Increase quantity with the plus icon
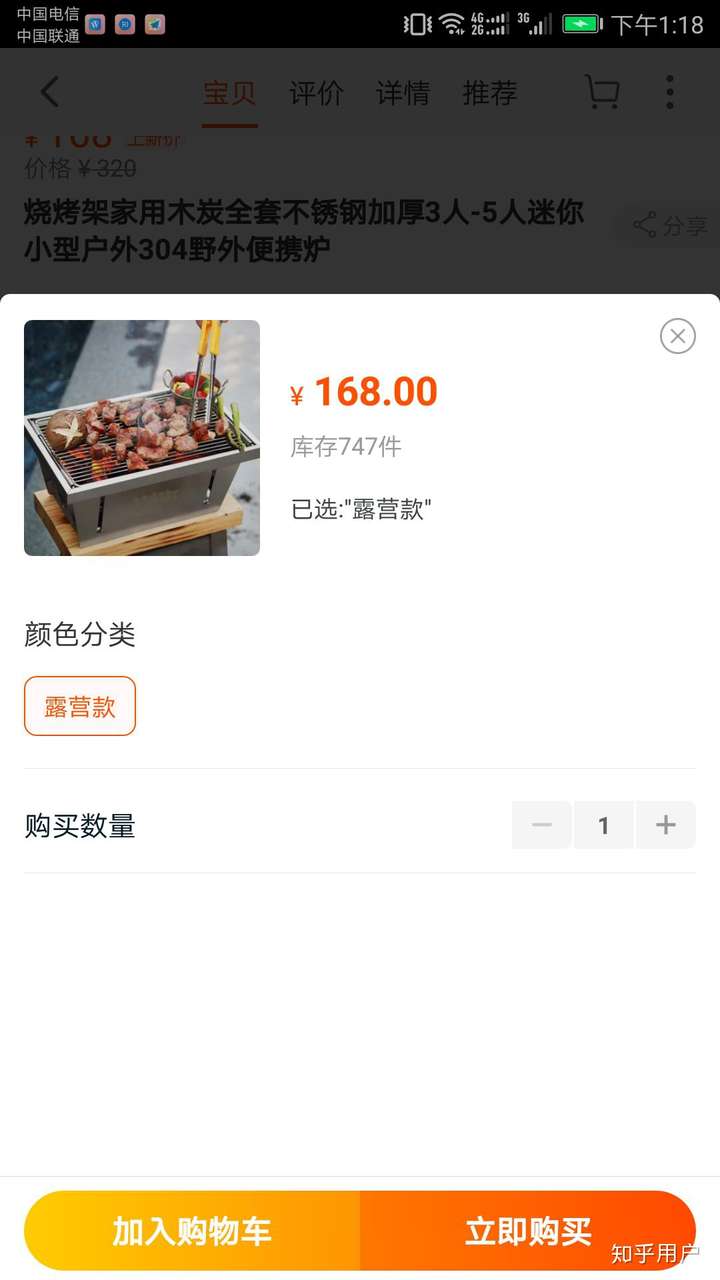Screen dimensions: 720x1280 [666, 824]
